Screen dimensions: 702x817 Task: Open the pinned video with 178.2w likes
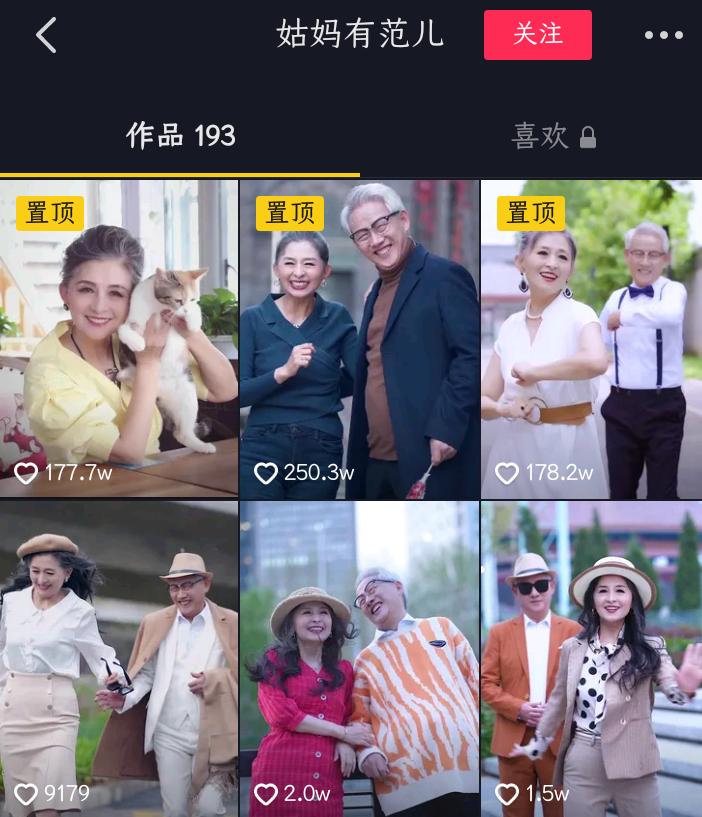coord(591,340)
